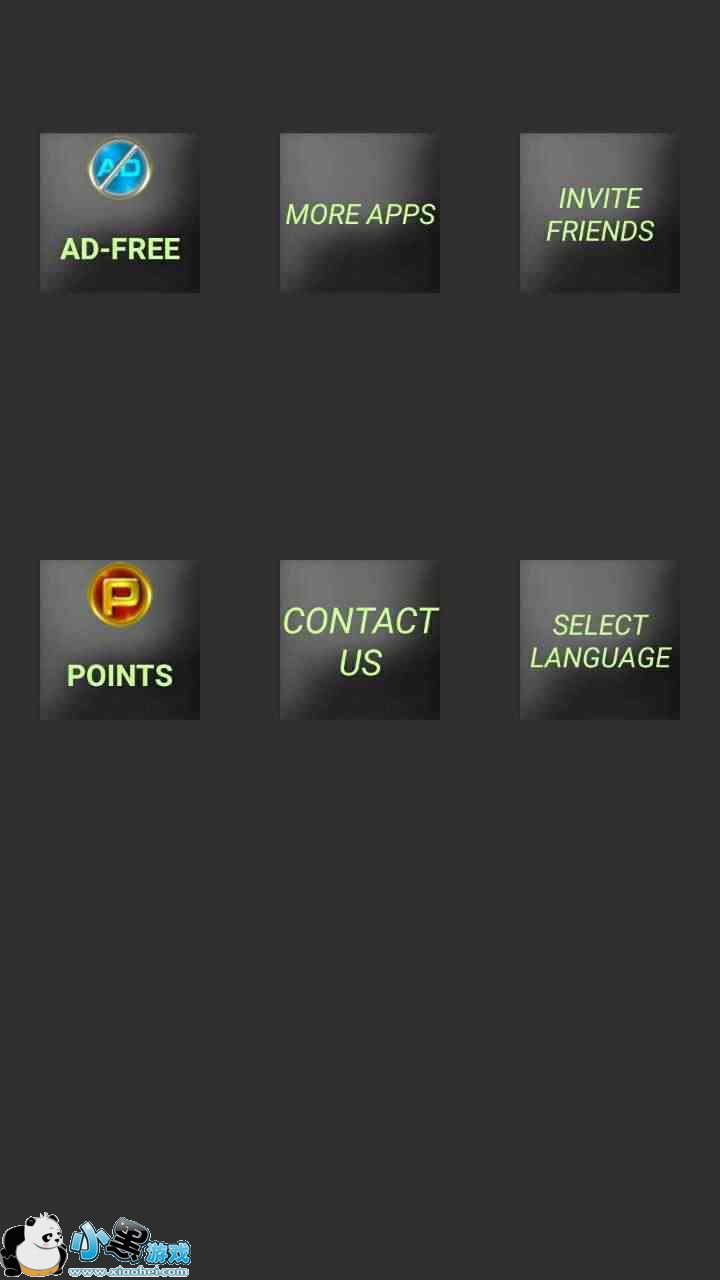This screenshot has height=1280, width=720.
Task: Choose CONTACT US
Action: (x=360, y=640)
